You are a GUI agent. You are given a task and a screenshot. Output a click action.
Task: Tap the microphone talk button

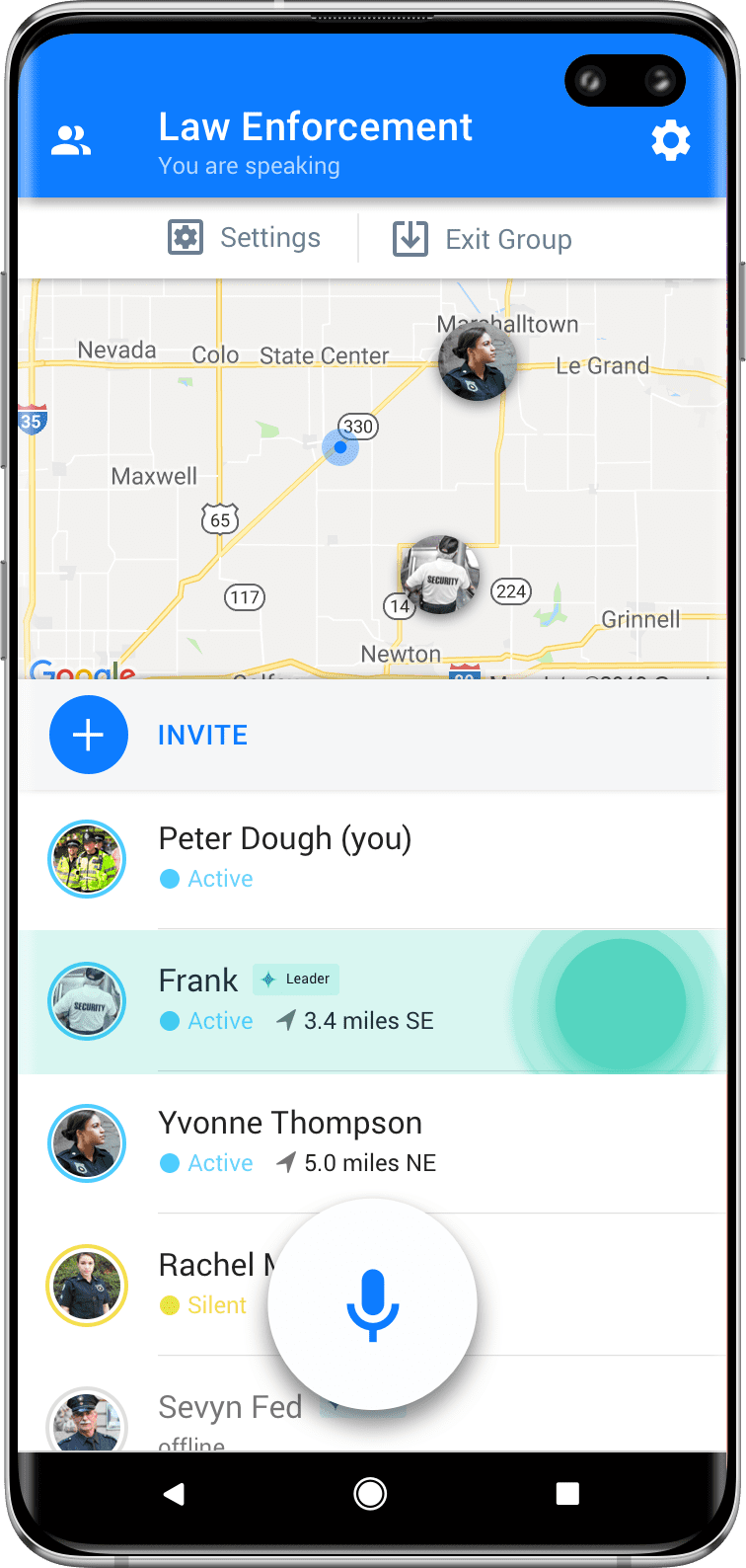click(373, 1304)
